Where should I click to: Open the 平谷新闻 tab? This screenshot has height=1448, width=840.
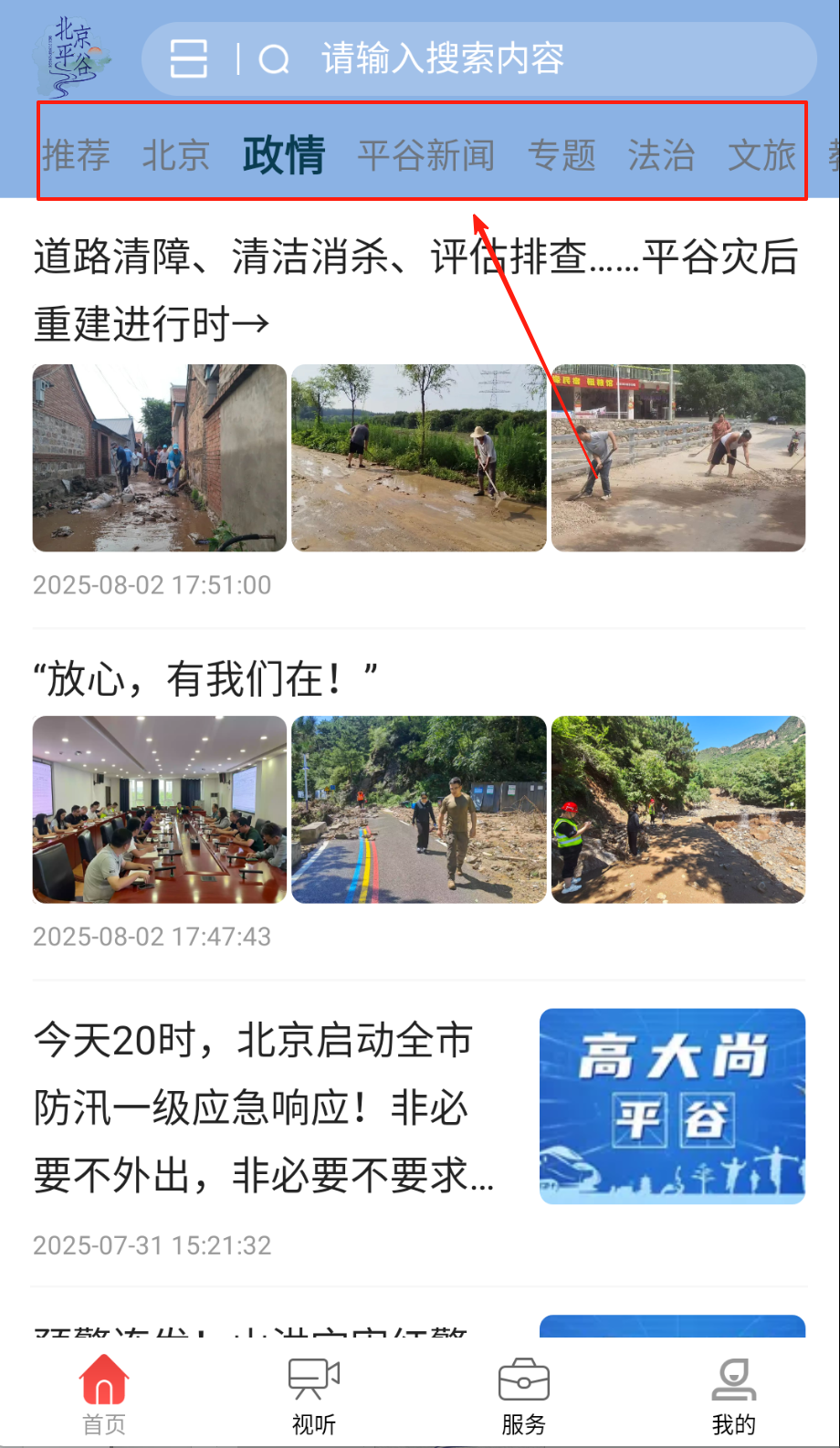click(x=425, y=154)
